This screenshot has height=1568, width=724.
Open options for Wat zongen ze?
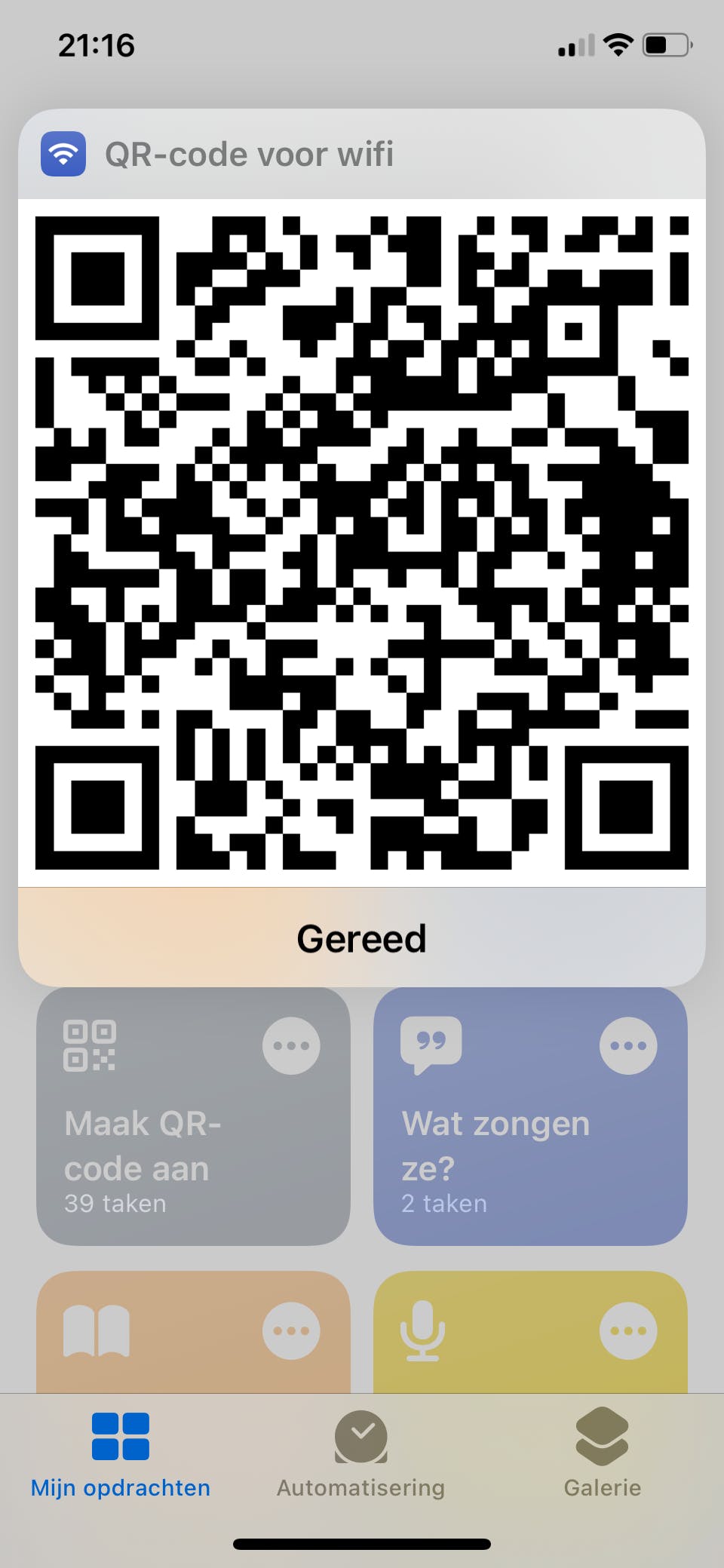[628, 1045]
